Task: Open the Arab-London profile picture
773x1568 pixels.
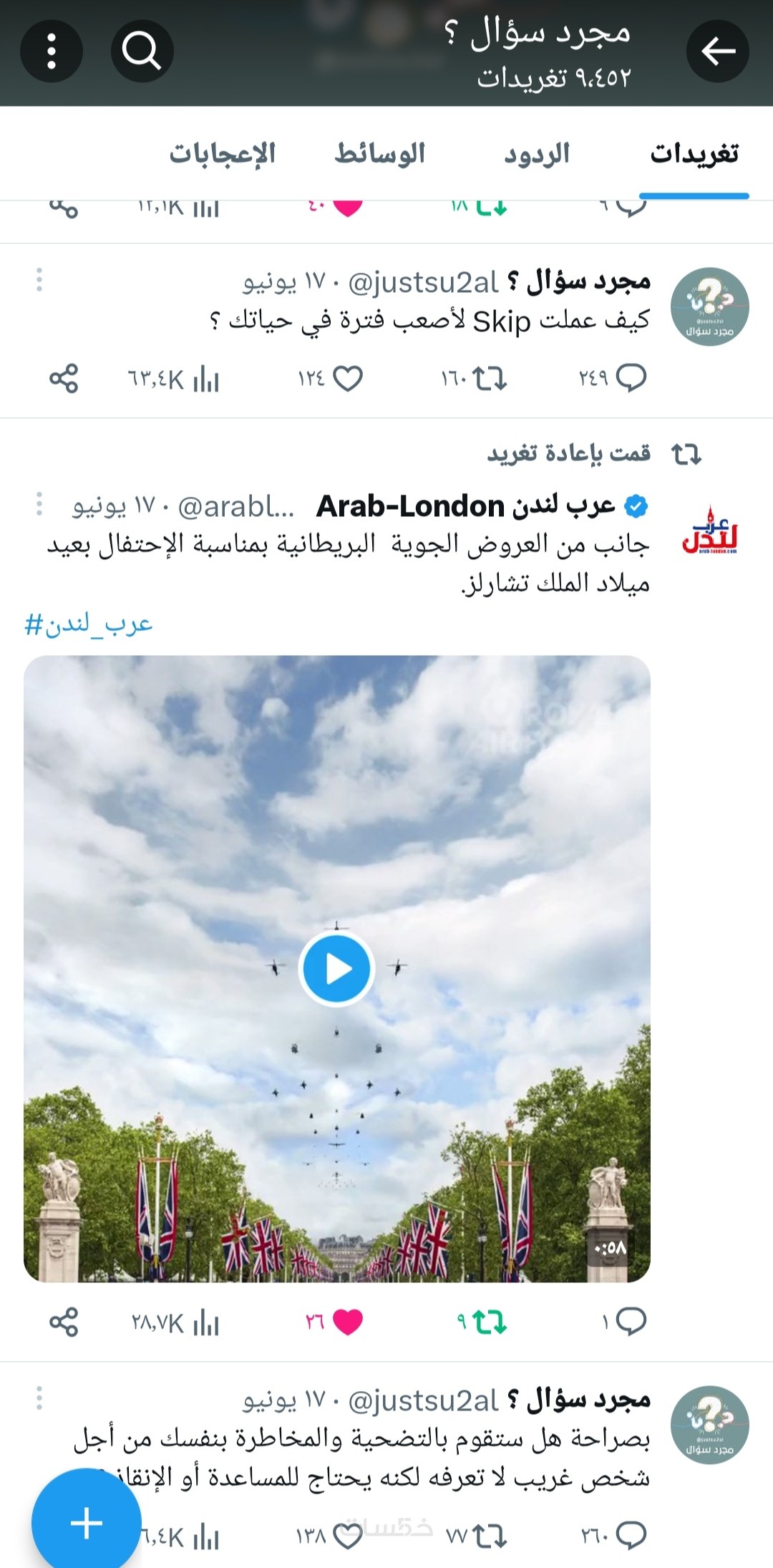Action: (x=709, y=532)
